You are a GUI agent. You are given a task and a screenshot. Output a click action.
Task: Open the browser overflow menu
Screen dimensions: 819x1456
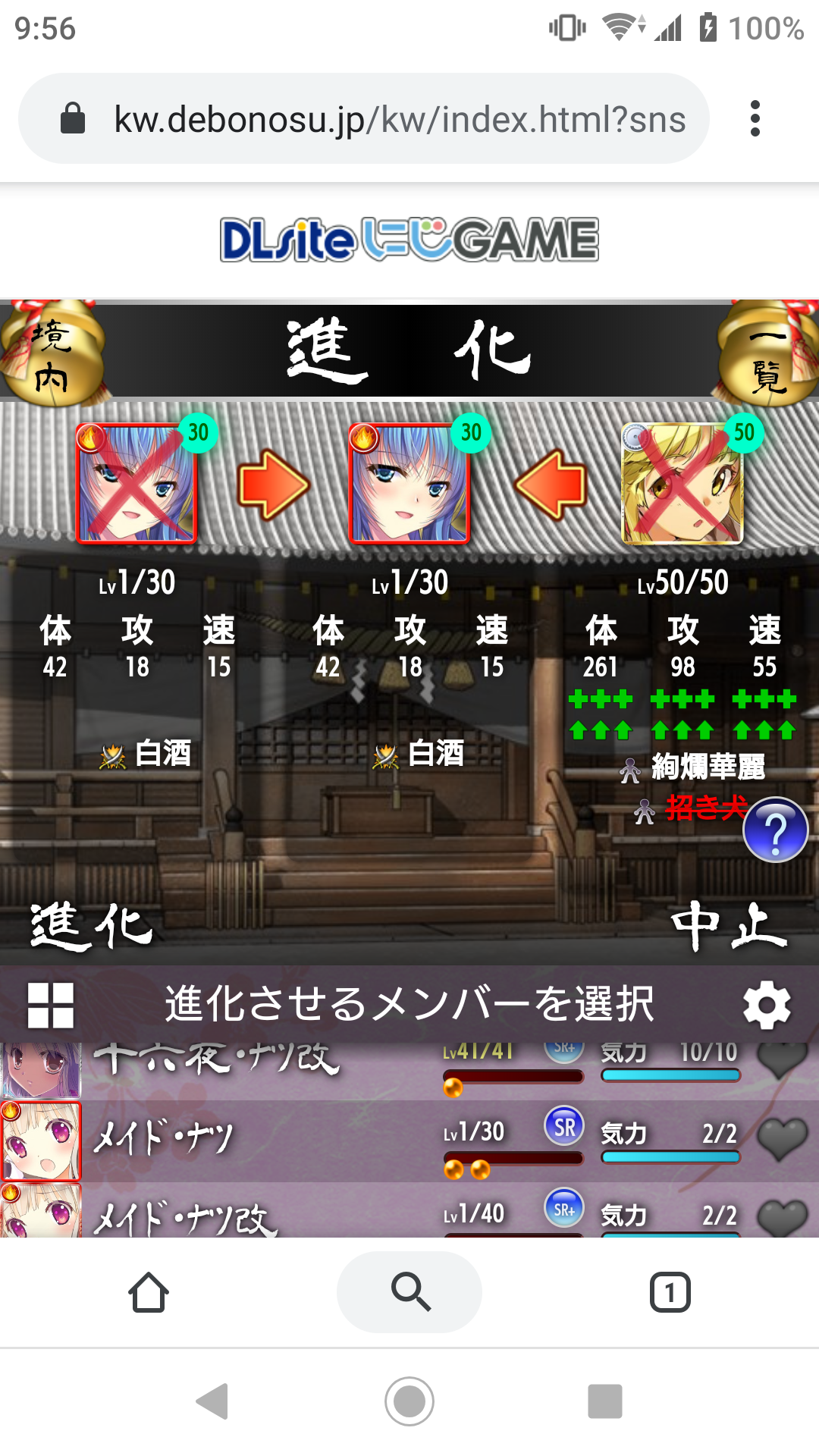click(755, 118)
